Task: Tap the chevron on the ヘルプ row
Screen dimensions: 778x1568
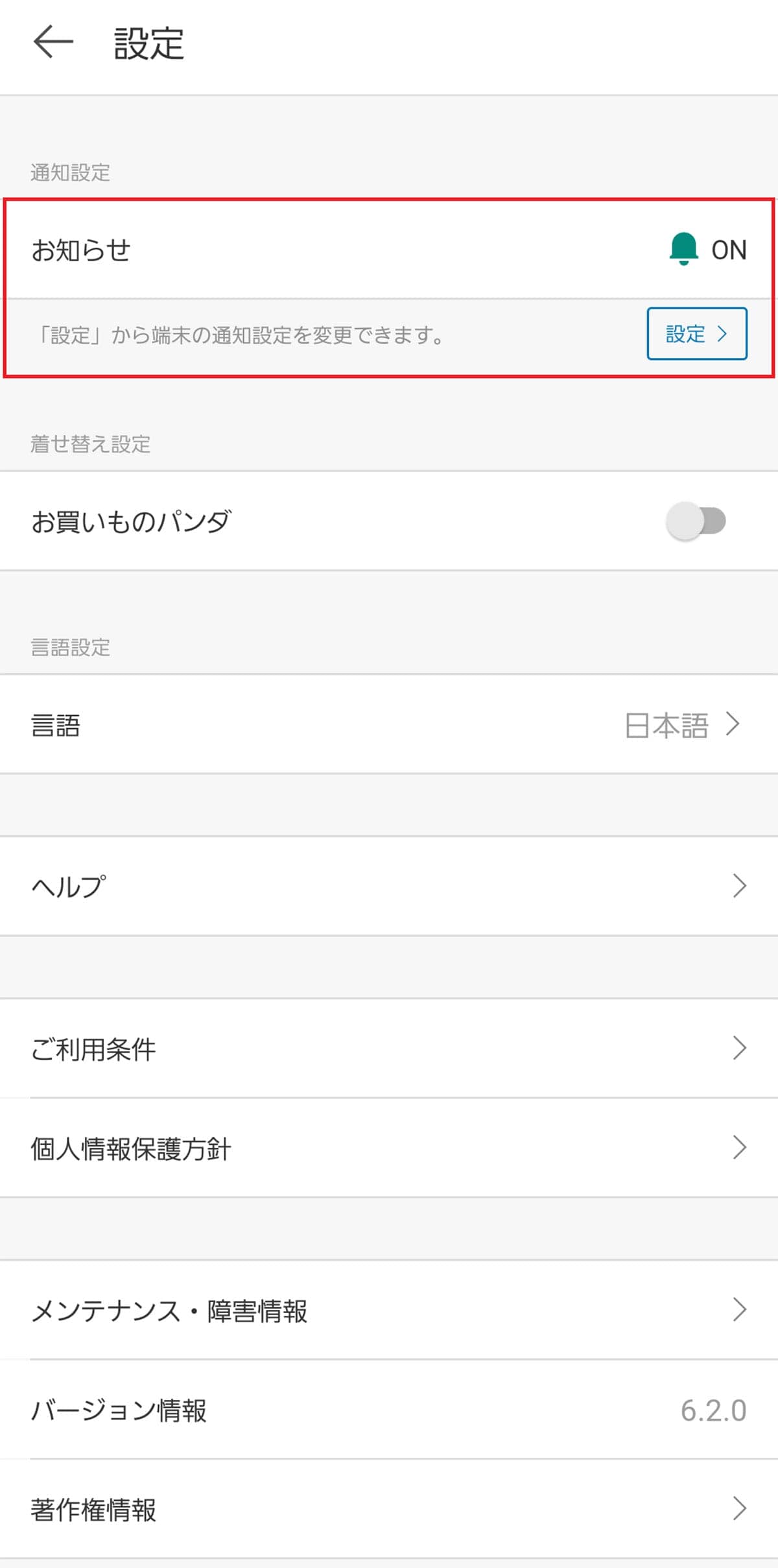Action: [x=739, y=885]
